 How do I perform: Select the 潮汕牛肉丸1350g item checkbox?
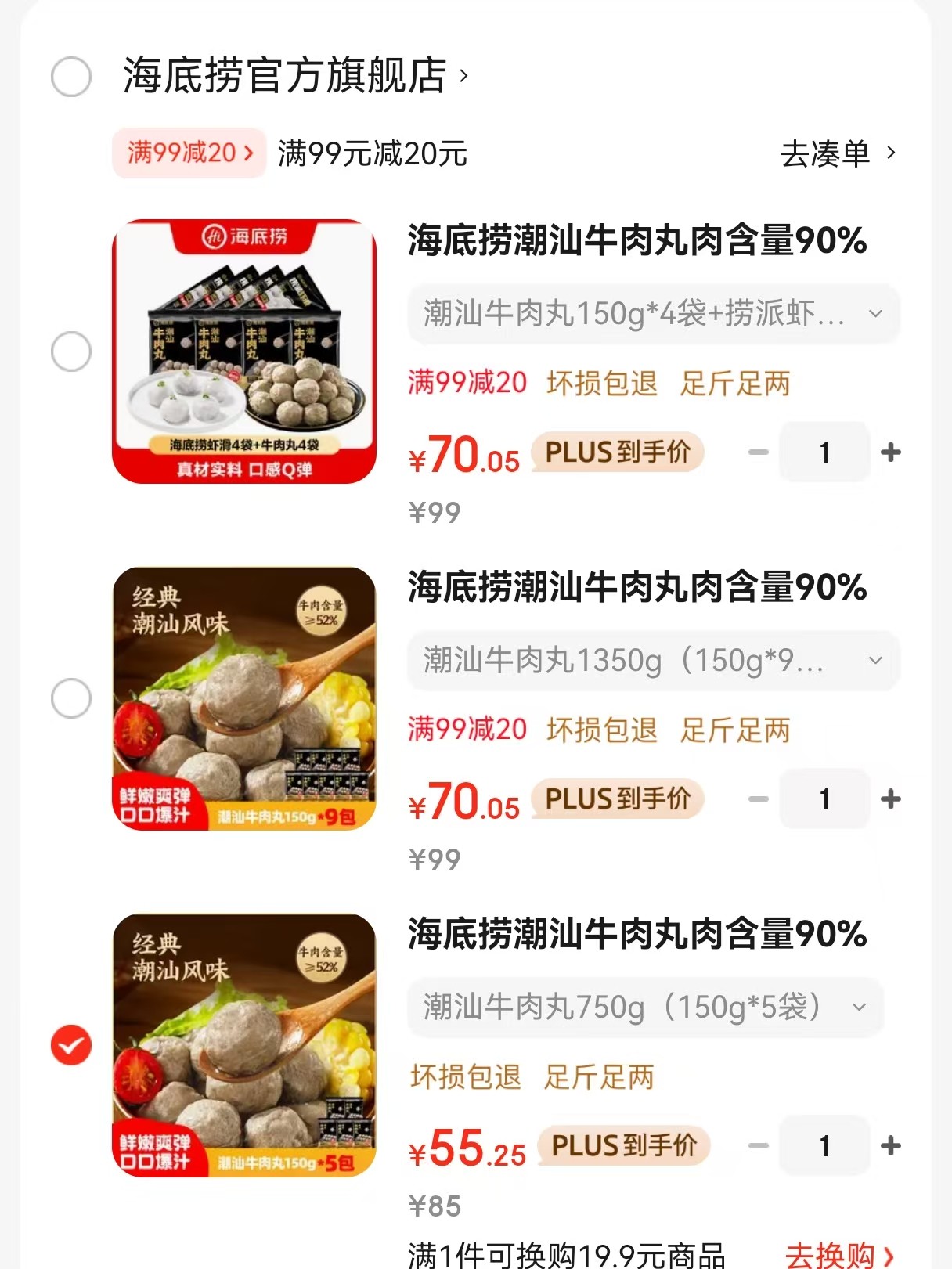pyautogui.click(x=71, y=698)
